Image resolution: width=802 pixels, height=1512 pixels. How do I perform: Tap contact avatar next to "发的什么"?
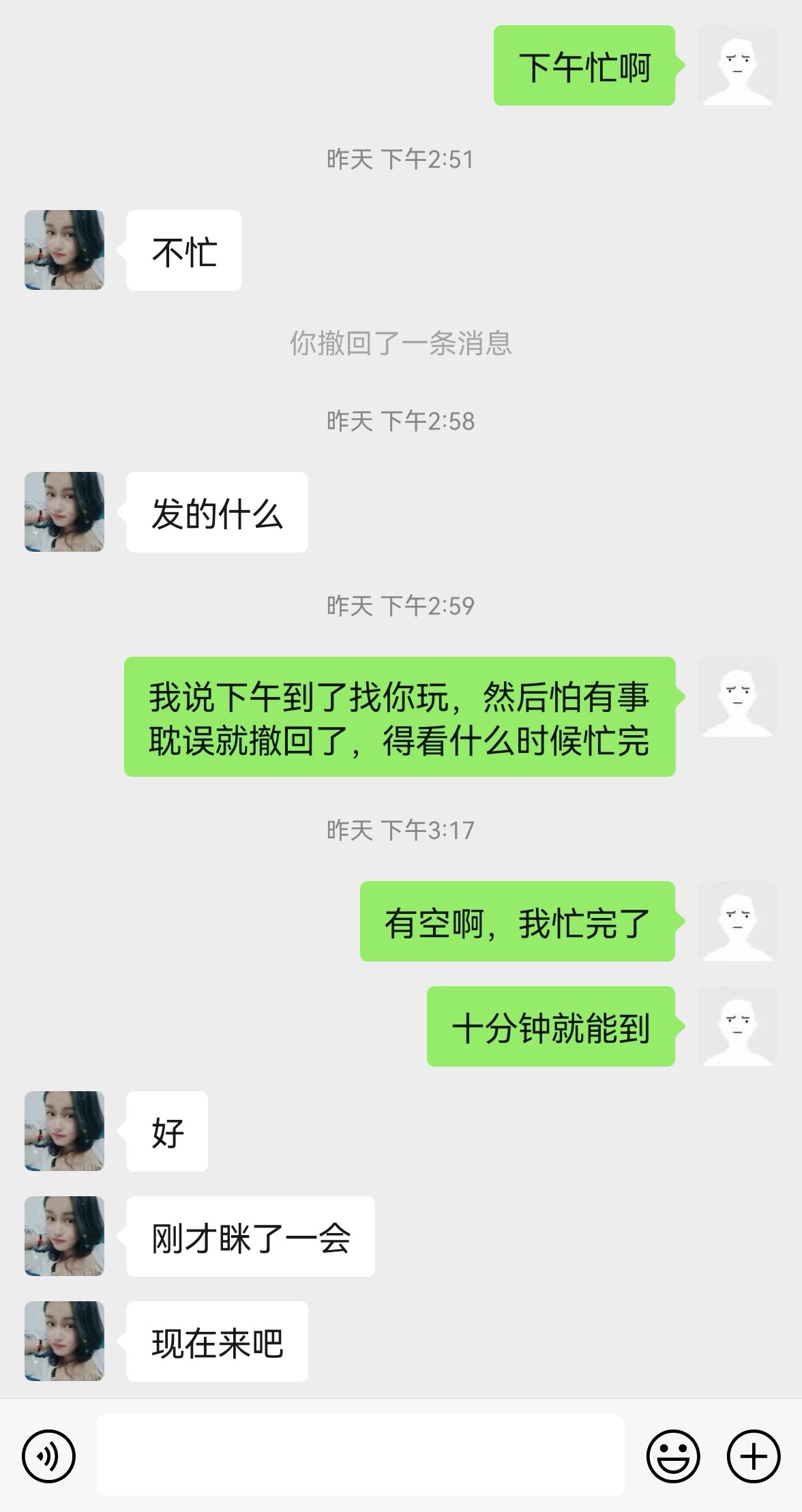point(65,512)
